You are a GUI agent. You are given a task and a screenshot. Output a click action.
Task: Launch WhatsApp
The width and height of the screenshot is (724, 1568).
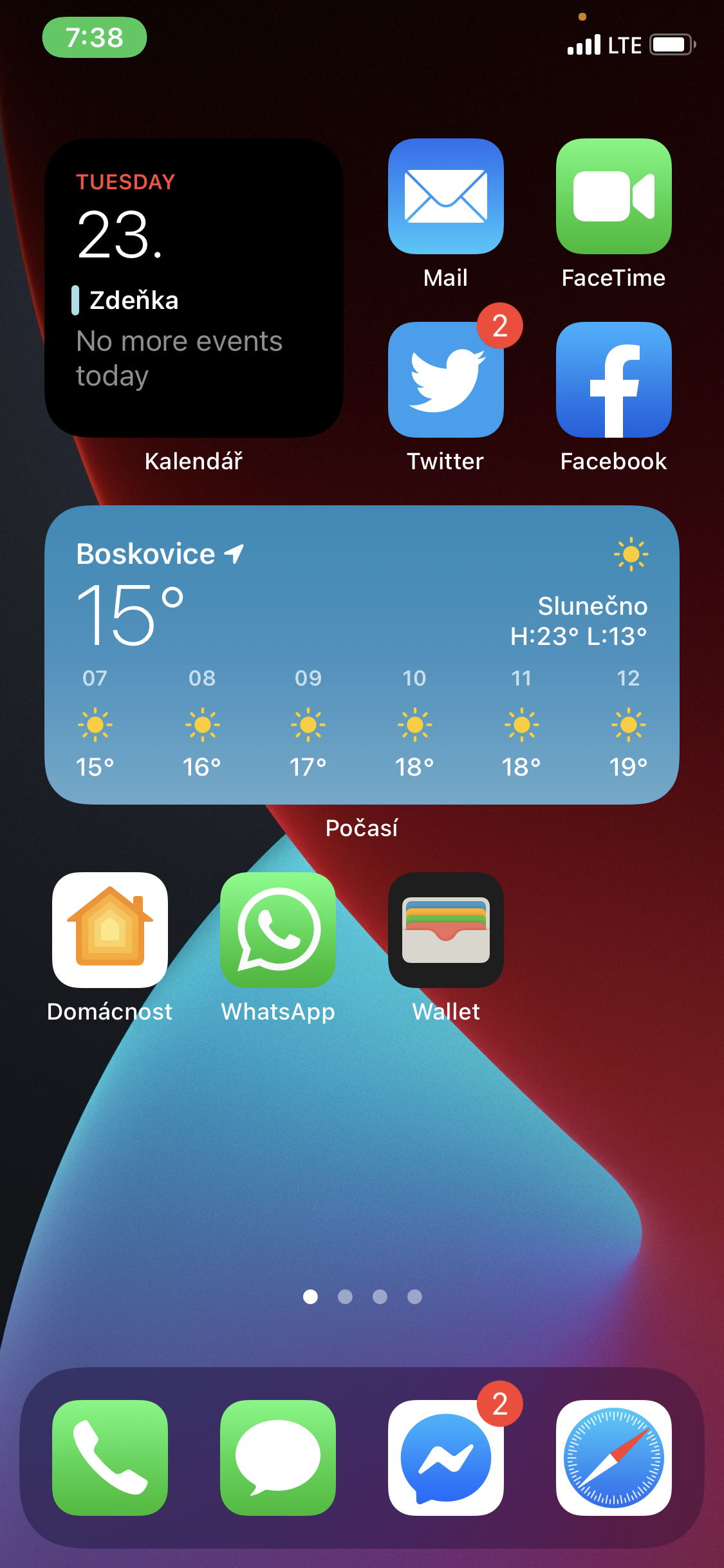tap(278, 929)
